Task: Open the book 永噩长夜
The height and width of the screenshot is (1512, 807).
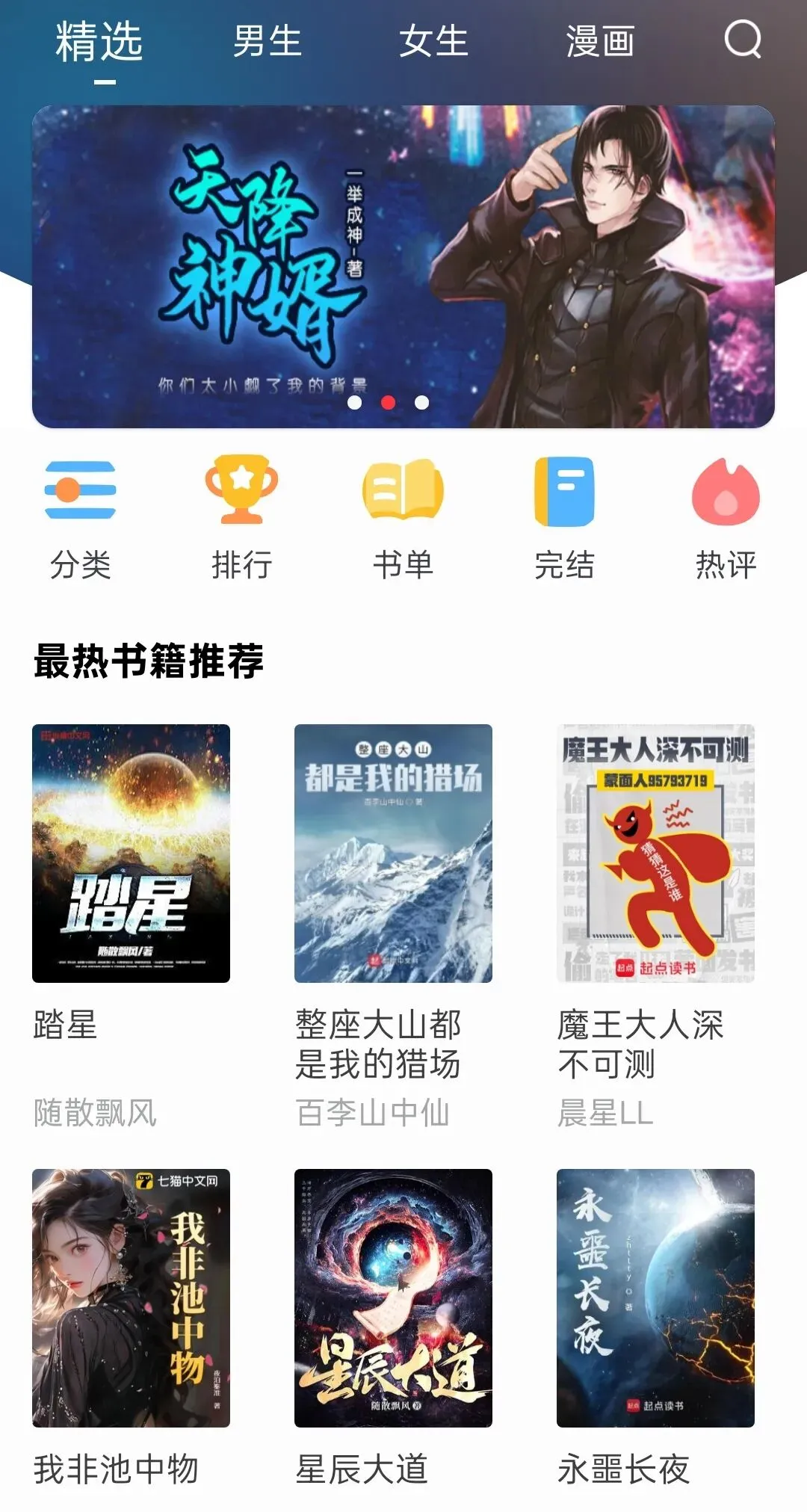Action: coord(655,1297)
